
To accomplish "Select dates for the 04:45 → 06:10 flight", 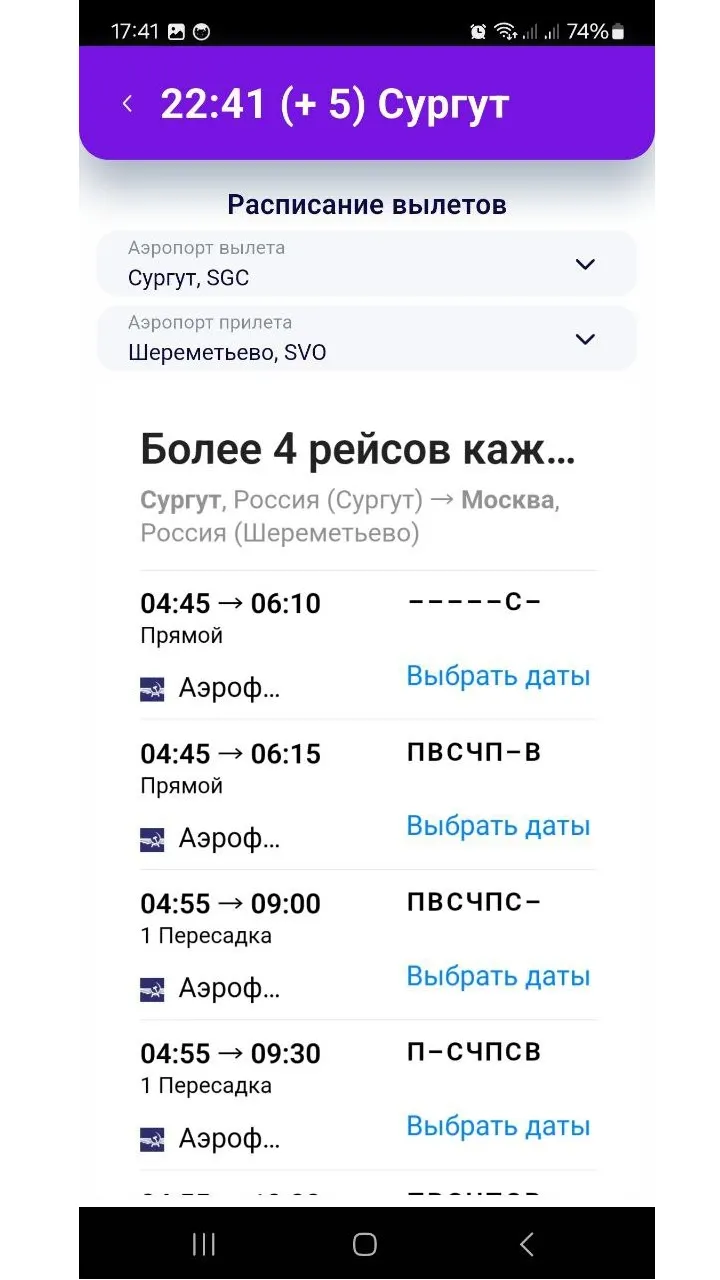I will click(498, 677).
